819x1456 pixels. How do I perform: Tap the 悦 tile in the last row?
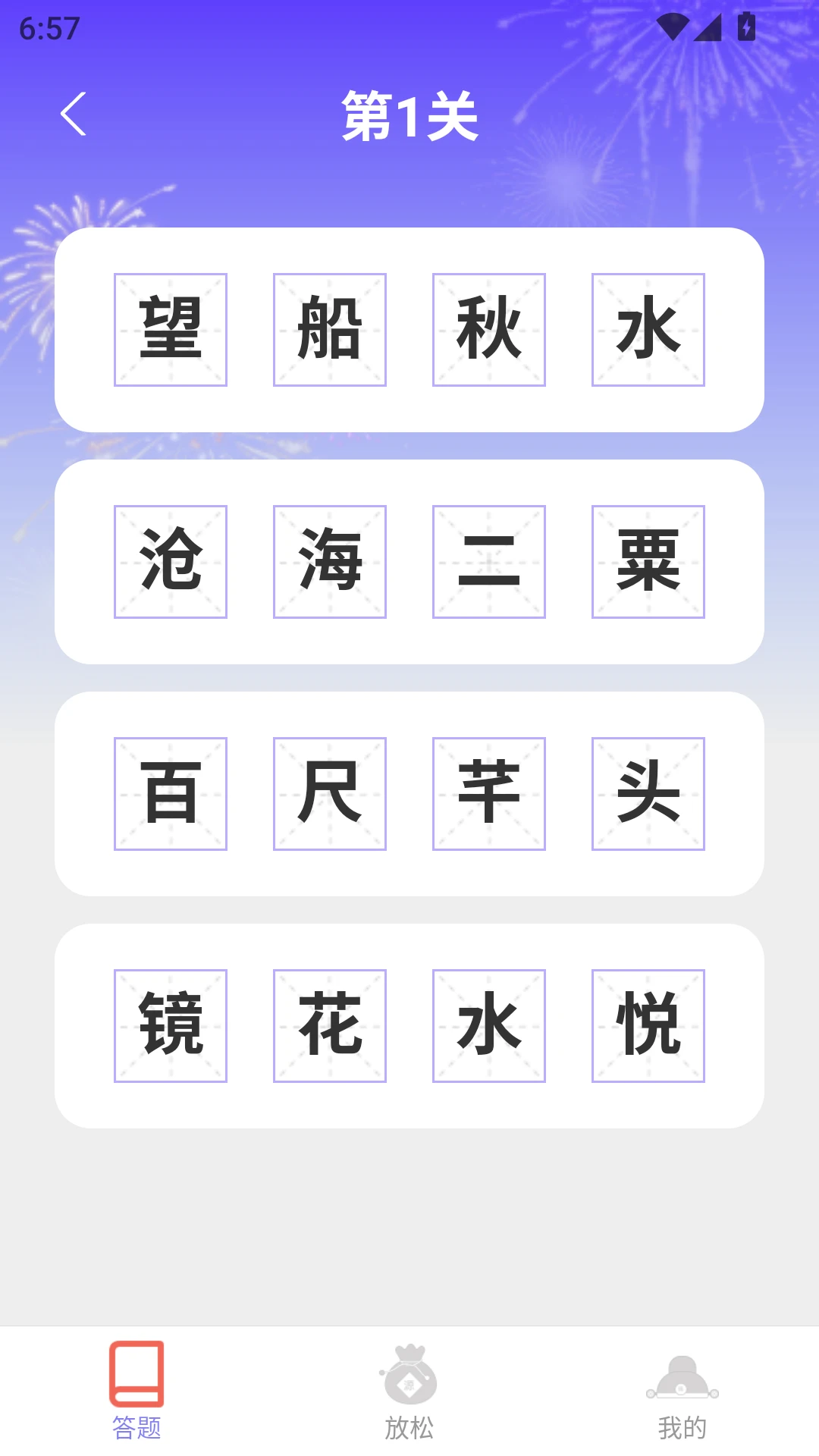(x=647, y=1024)
